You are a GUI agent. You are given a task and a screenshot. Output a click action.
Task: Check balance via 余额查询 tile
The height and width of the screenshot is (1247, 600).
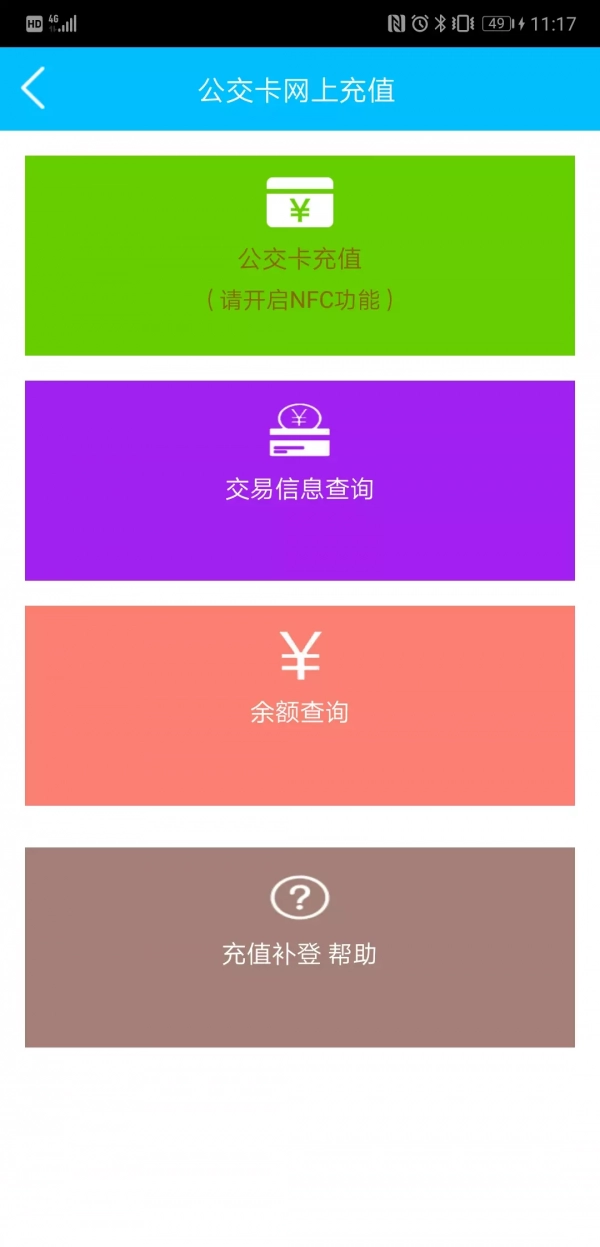[x=299, y=705]
